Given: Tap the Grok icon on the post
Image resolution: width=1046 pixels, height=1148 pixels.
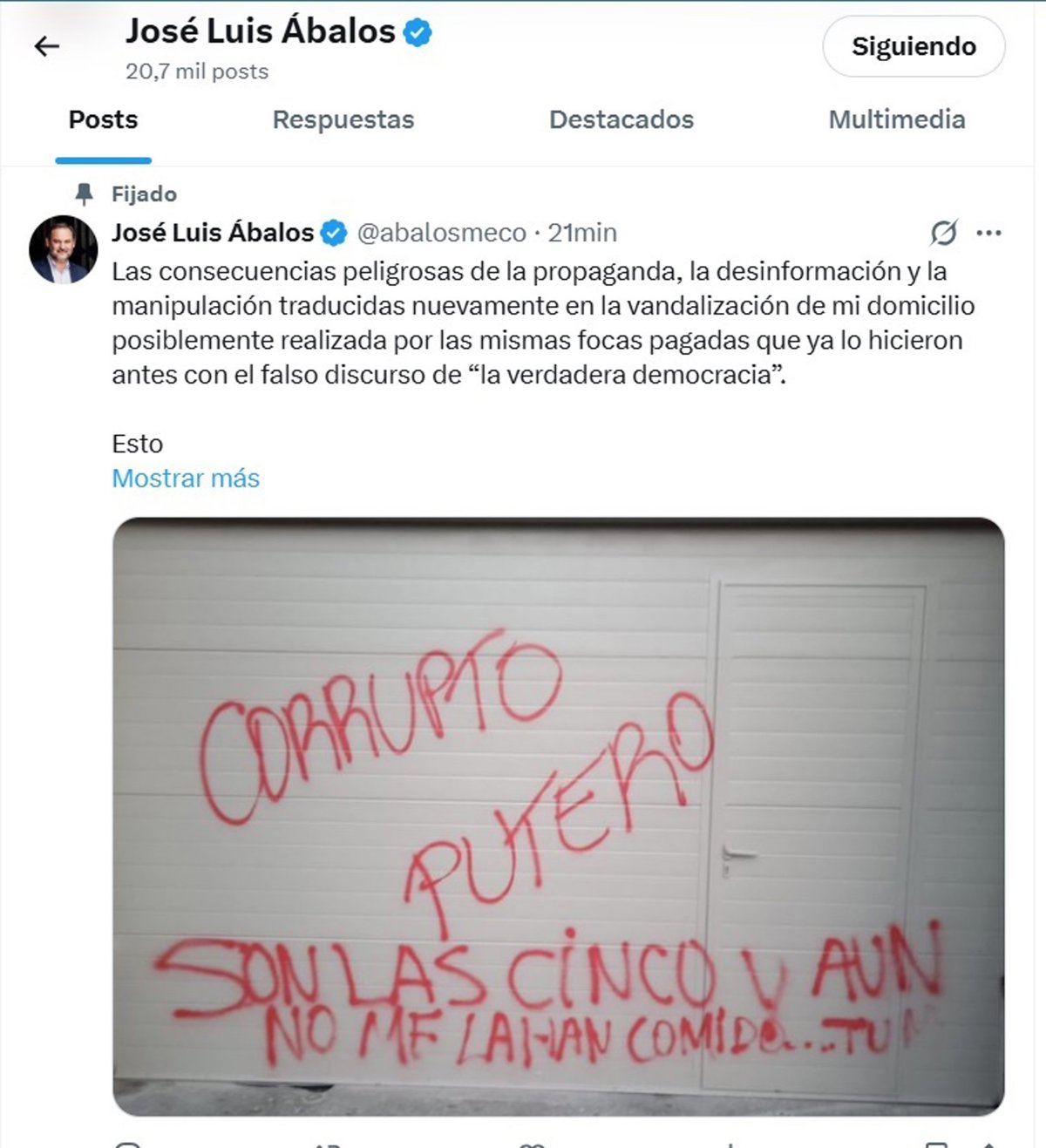Looking at the screenshot, I should click(943, 233).
